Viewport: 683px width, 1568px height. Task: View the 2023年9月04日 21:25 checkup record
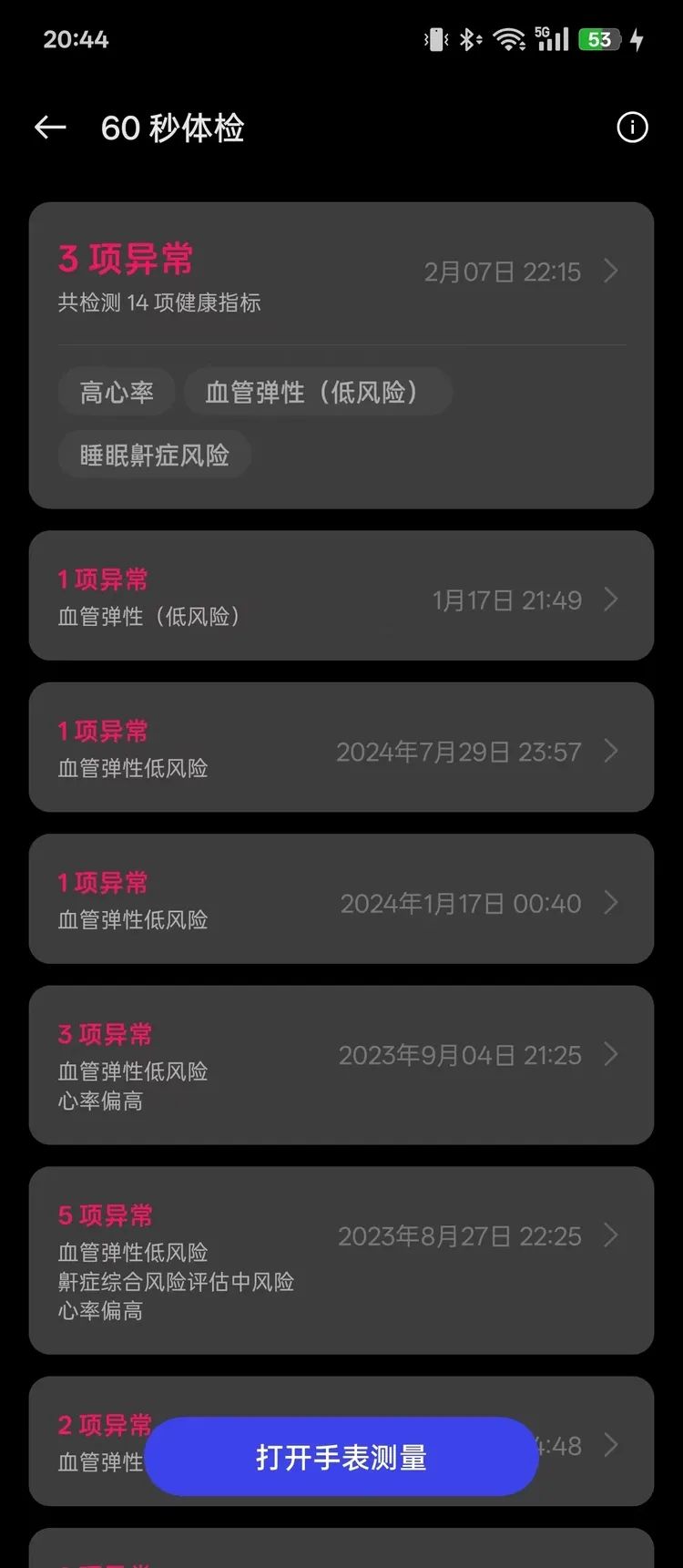pos(341,1065)
